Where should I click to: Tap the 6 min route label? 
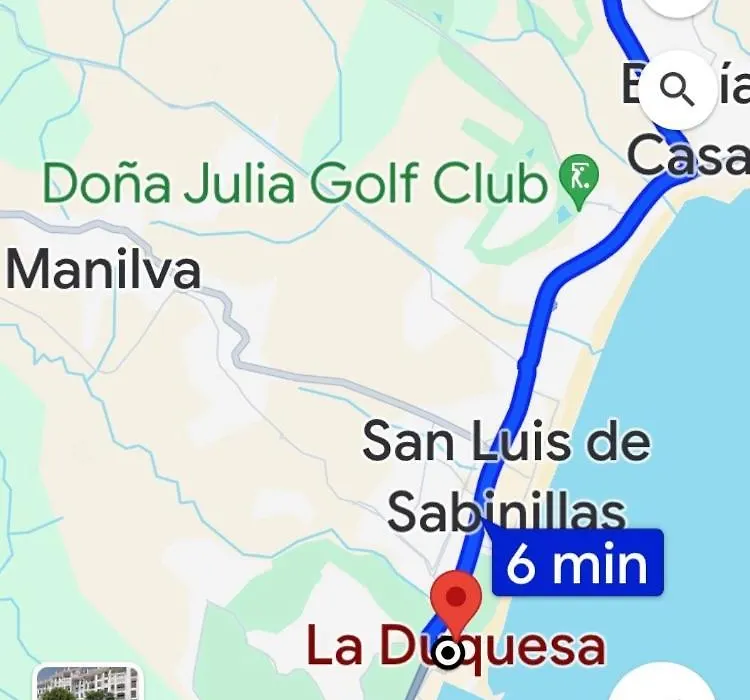(x=577, y=564)
